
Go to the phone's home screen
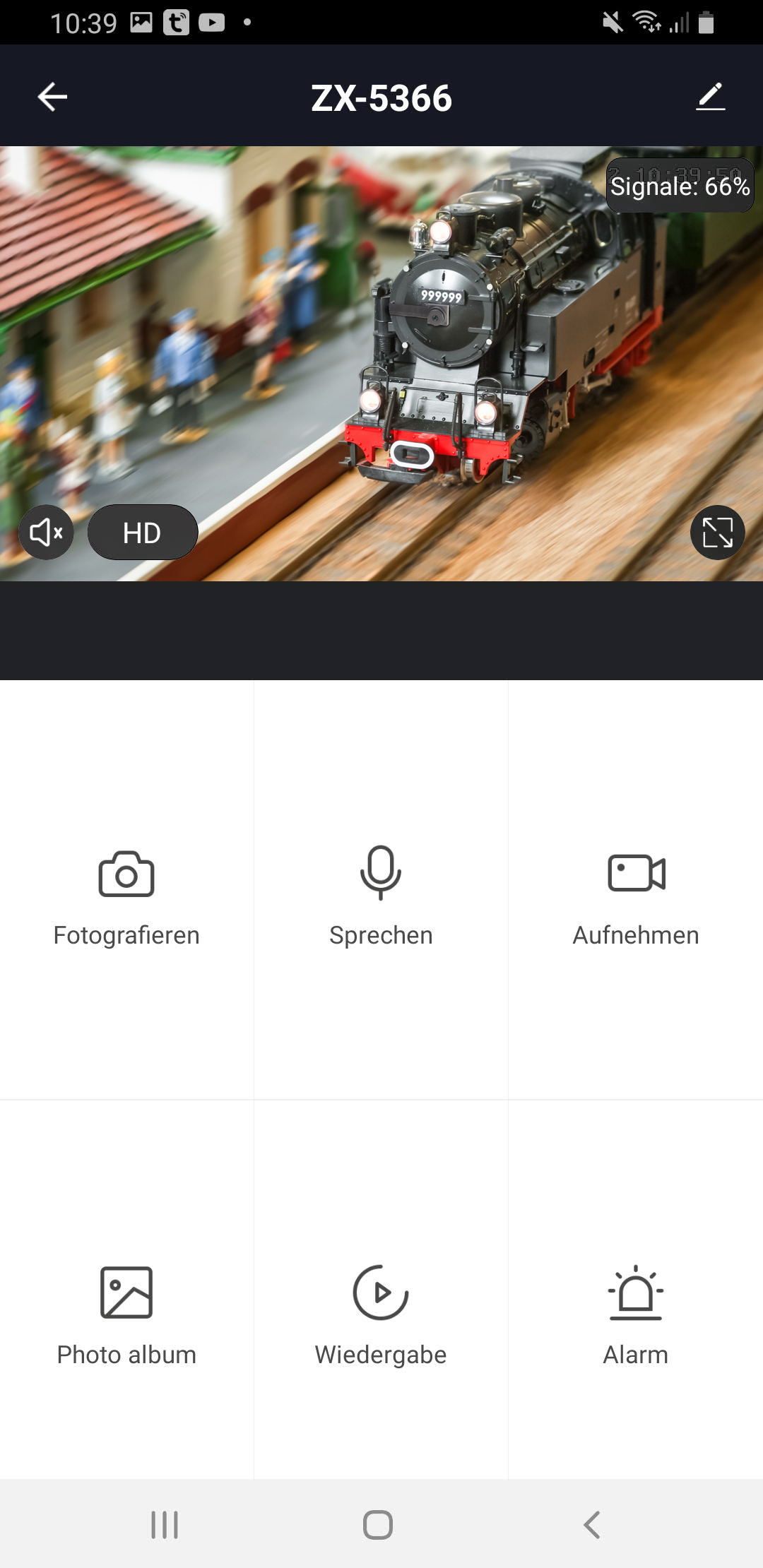(x=378, y=1524)
